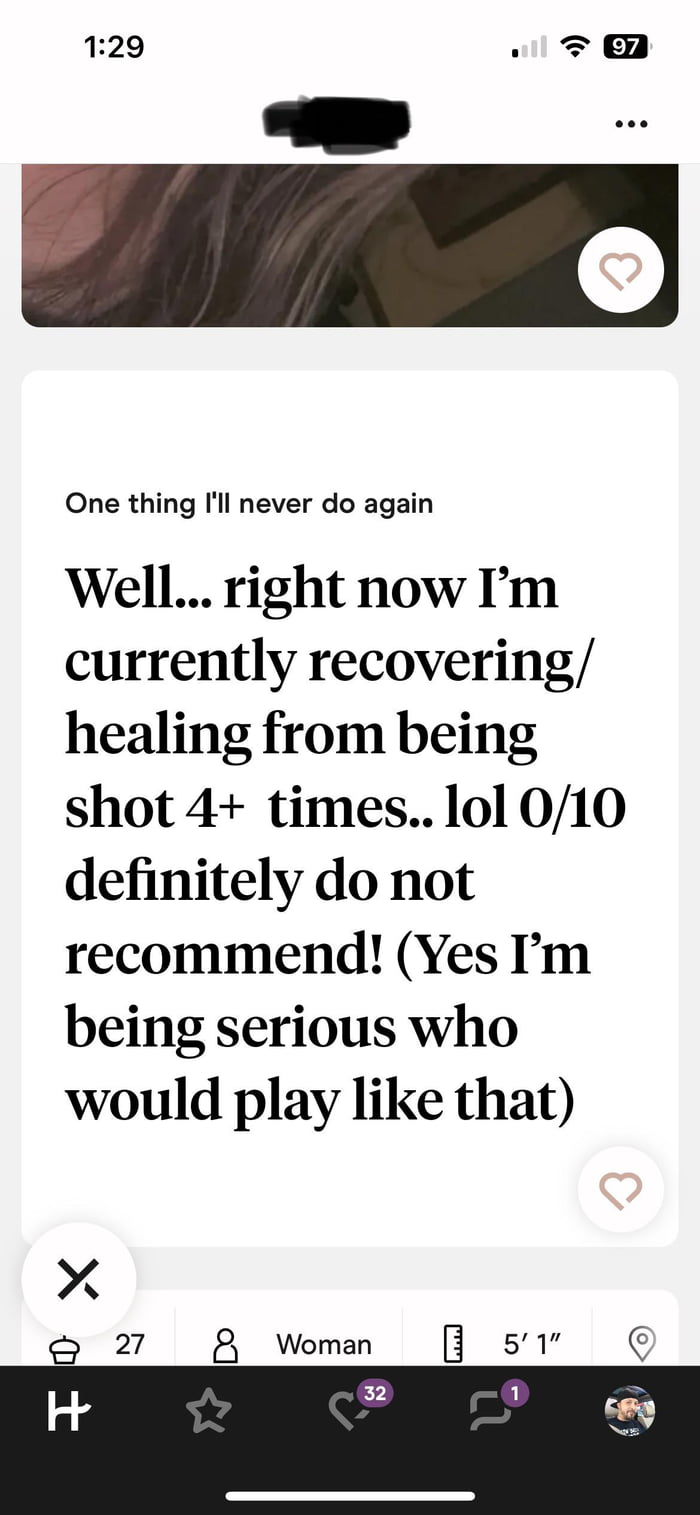Open the three-dot overflow menu
This screenshot has height=1515, width=700.
[x=631, y=124]
